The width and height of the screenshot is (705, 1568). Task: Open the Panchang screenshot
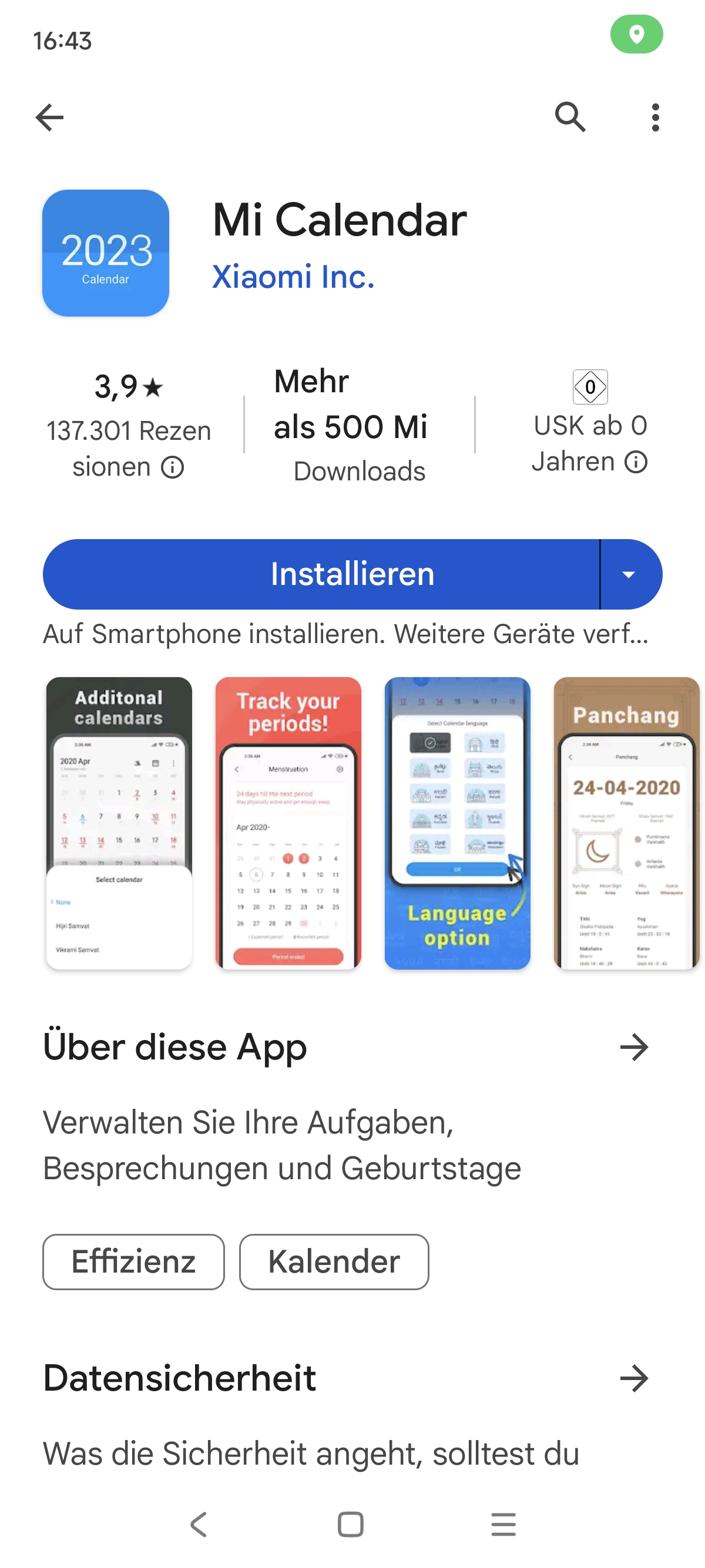coord(626,823)
